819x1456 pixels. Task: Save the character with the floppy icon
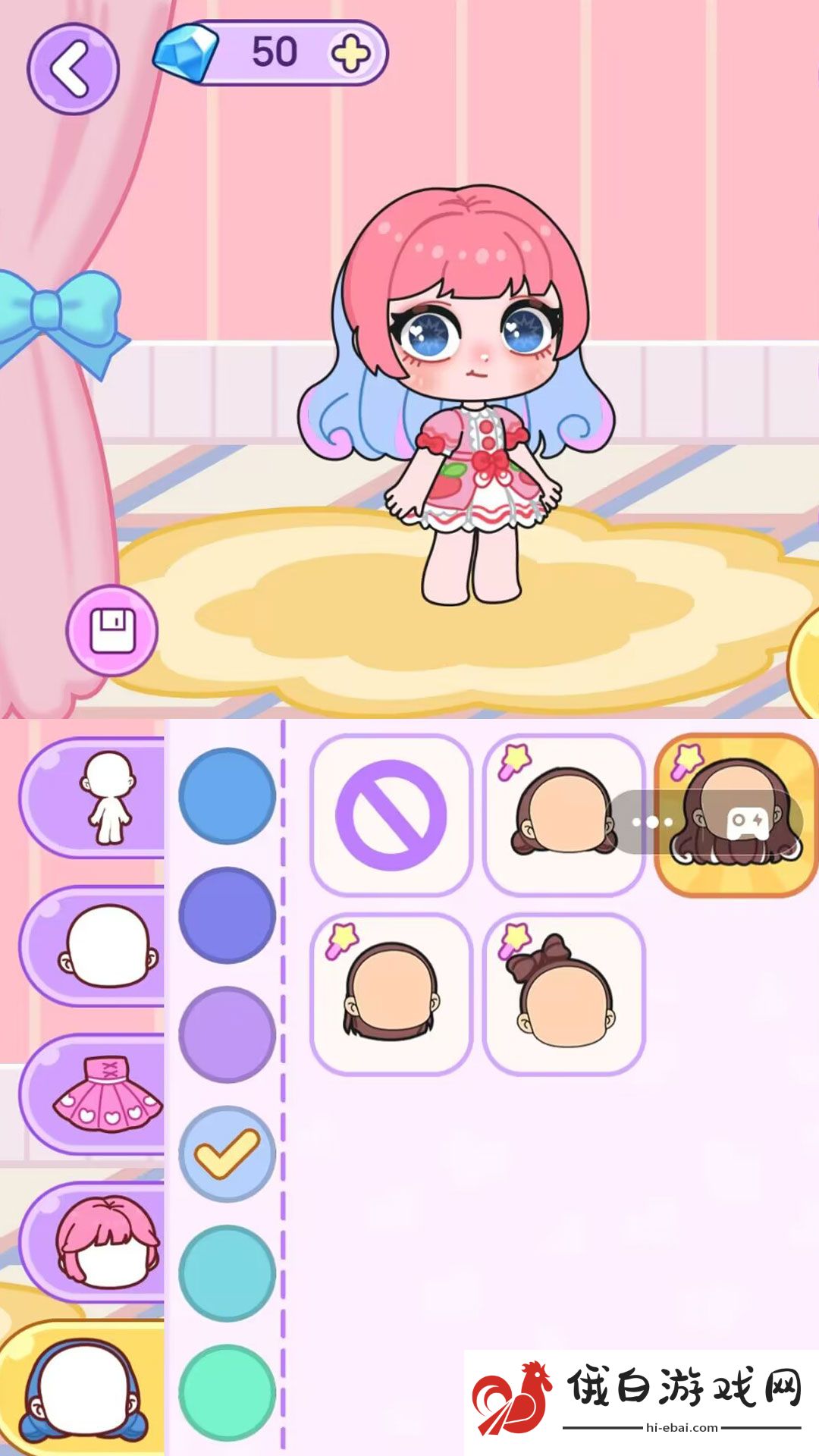point(112,631)
